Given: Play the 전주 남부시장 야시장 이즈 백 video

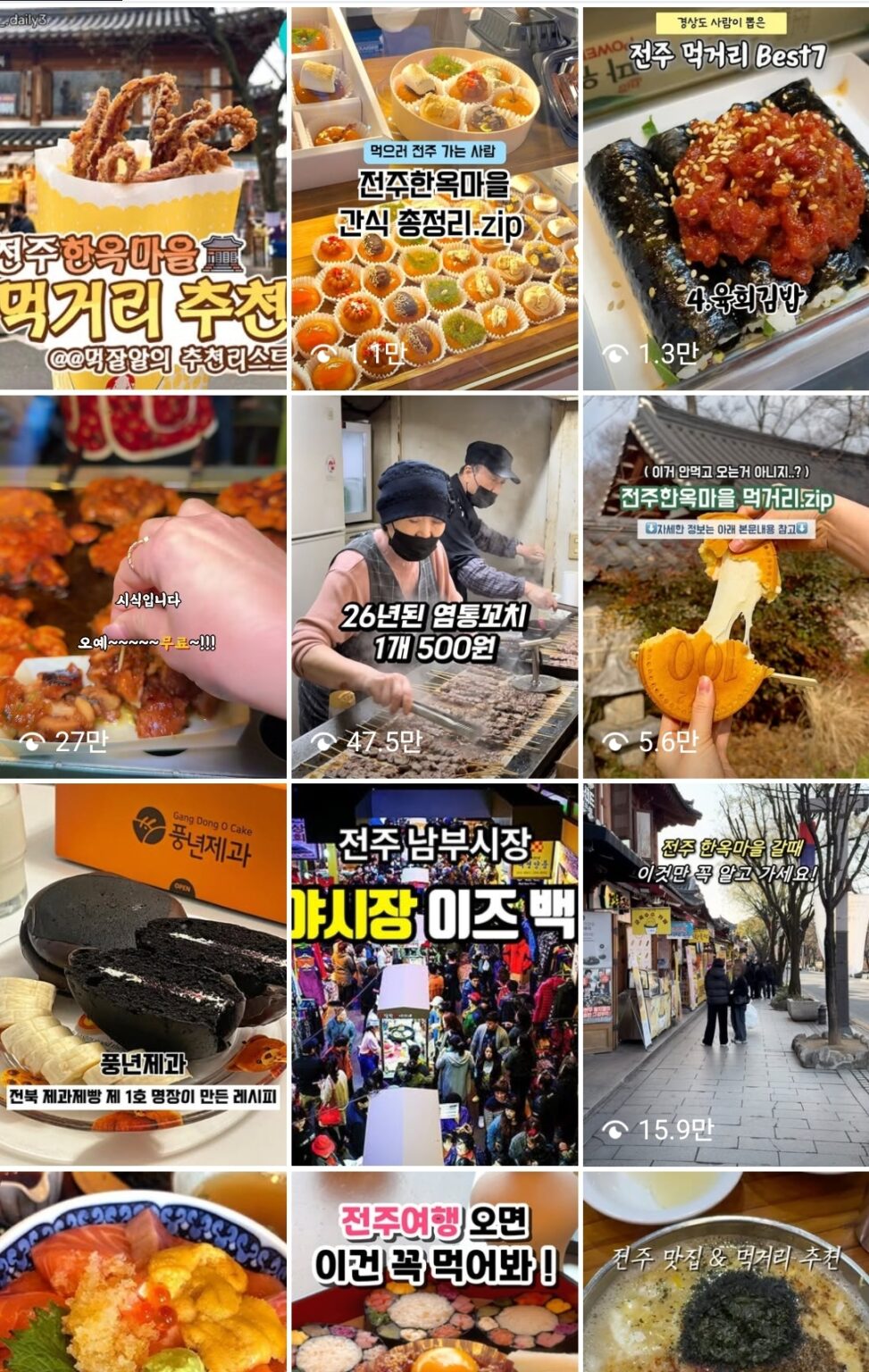Looking at the screenshot, I should pyautogui.click(x=434, y=975).
